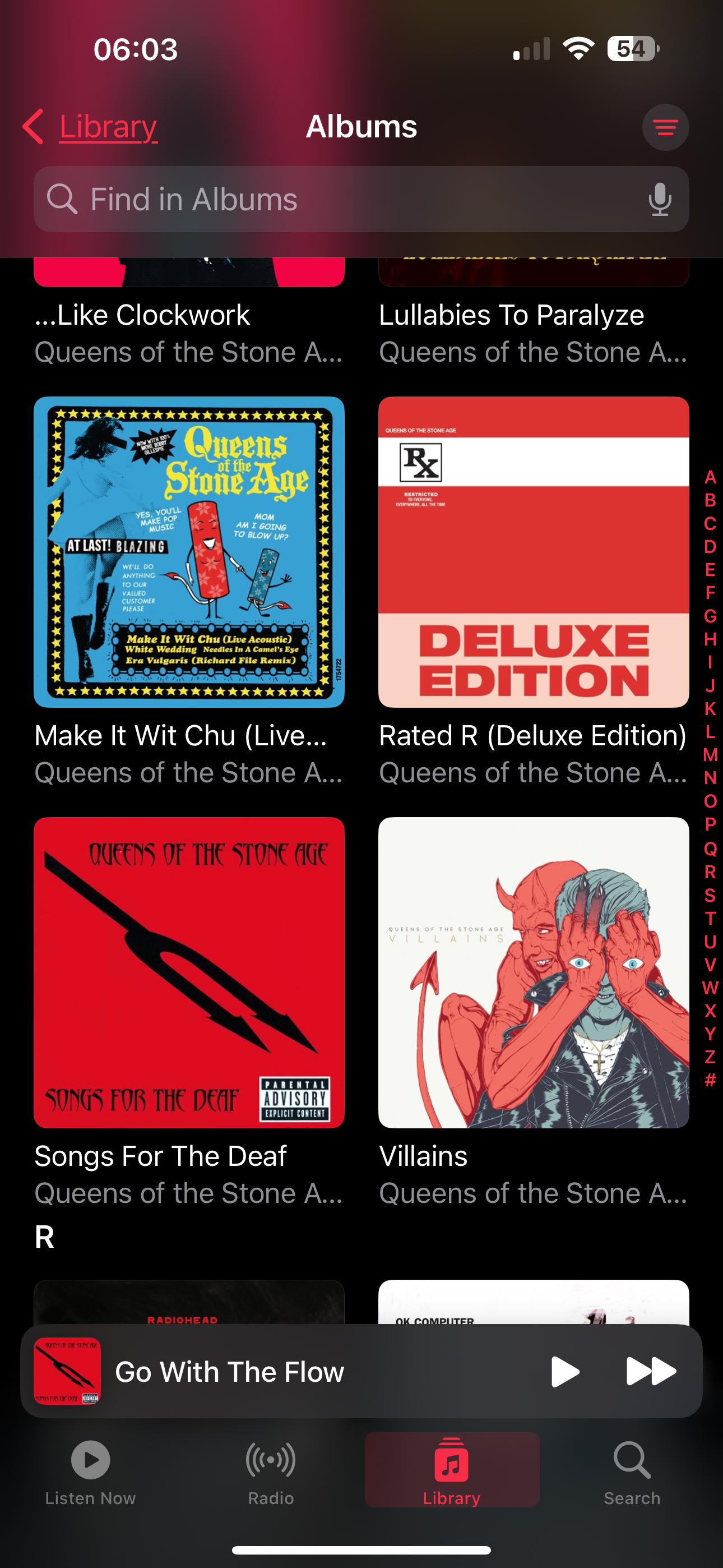Play Go With The Flow
The width and height of the screenshot is (723, 1568).
[x=565, y=1371]
